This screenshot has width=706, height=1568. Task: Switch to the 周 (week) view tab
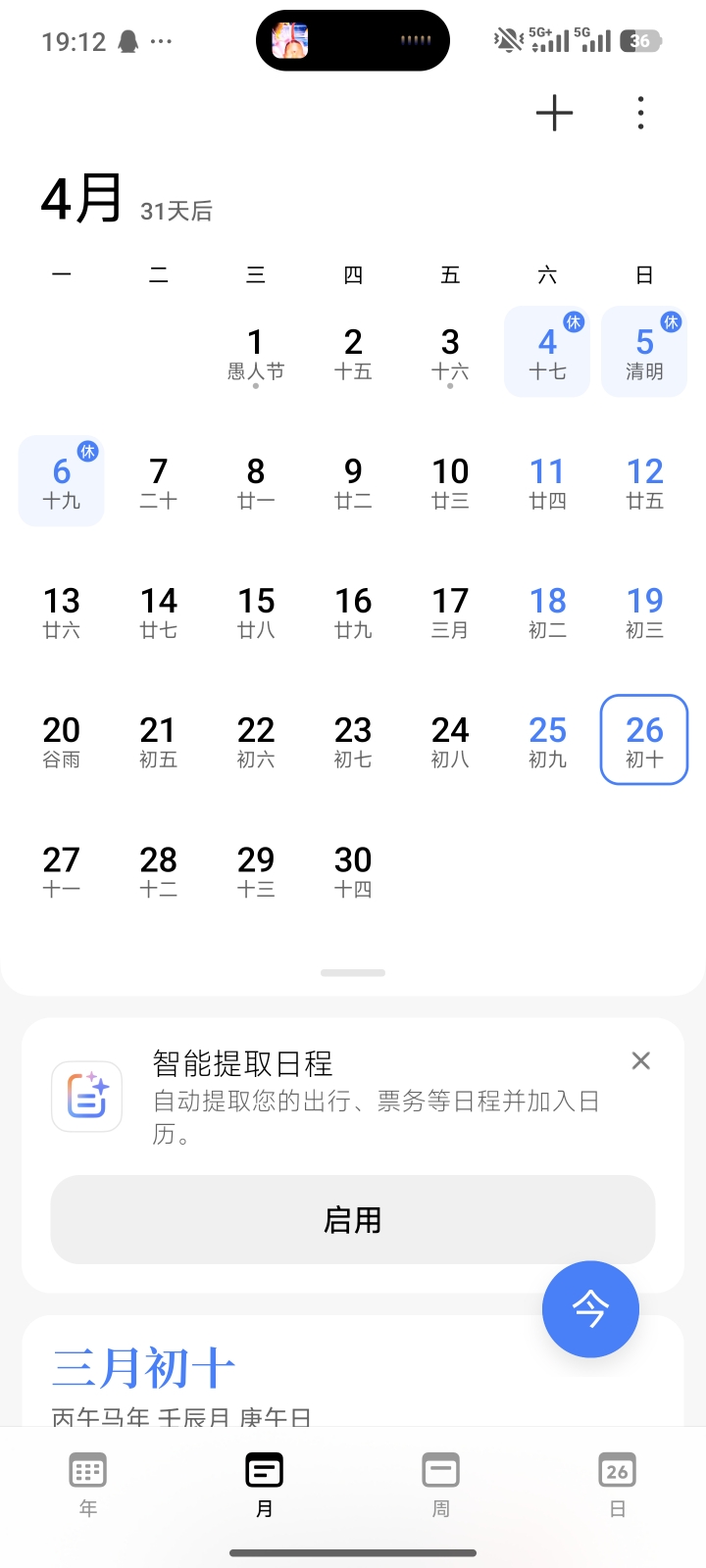point(441,1484)
